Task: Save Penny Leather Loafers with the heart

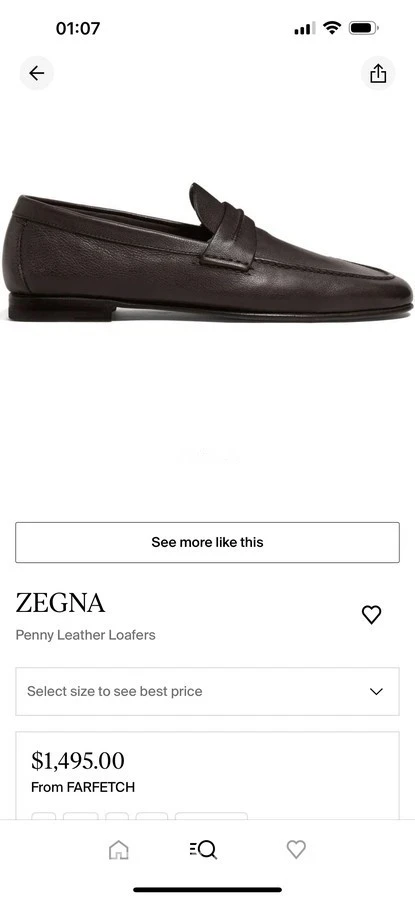Action: (x=371, y=615)
